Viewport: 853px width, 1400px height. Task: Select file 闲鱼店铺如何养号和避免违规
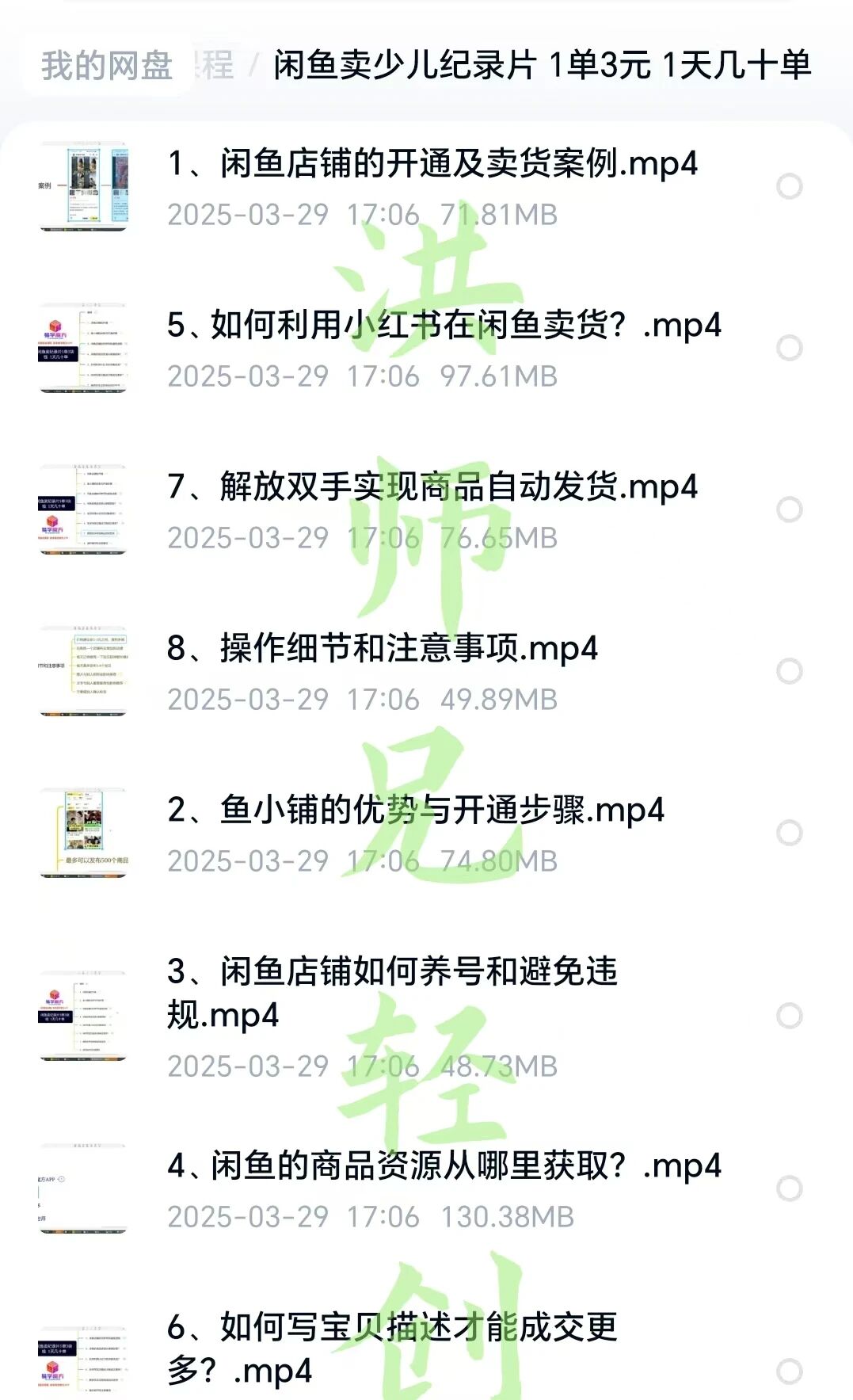click(x=789, y=1016)
